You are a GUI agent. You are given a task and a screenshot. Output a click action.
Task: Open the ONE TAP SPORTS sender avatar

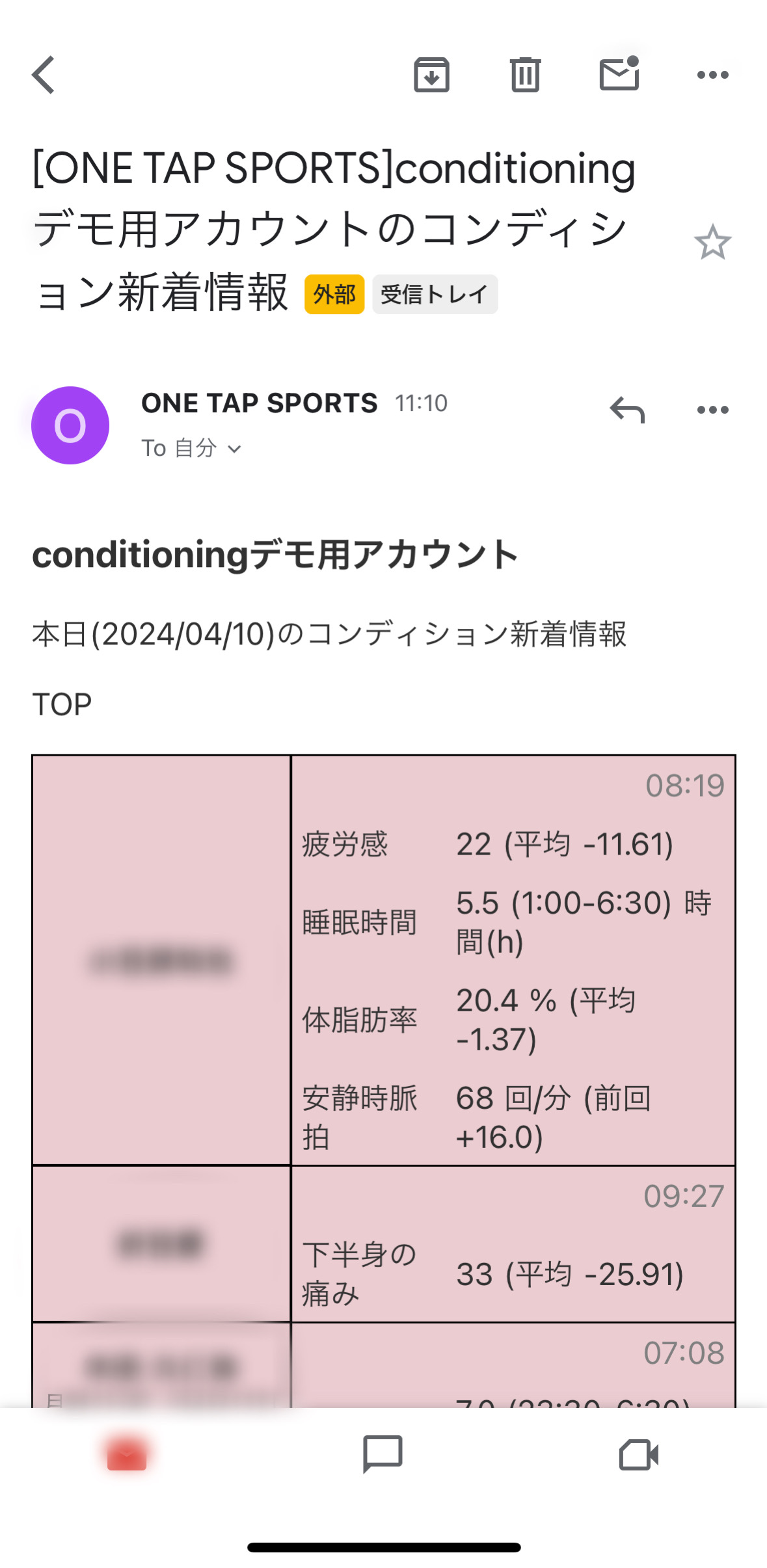coord(70,425)
